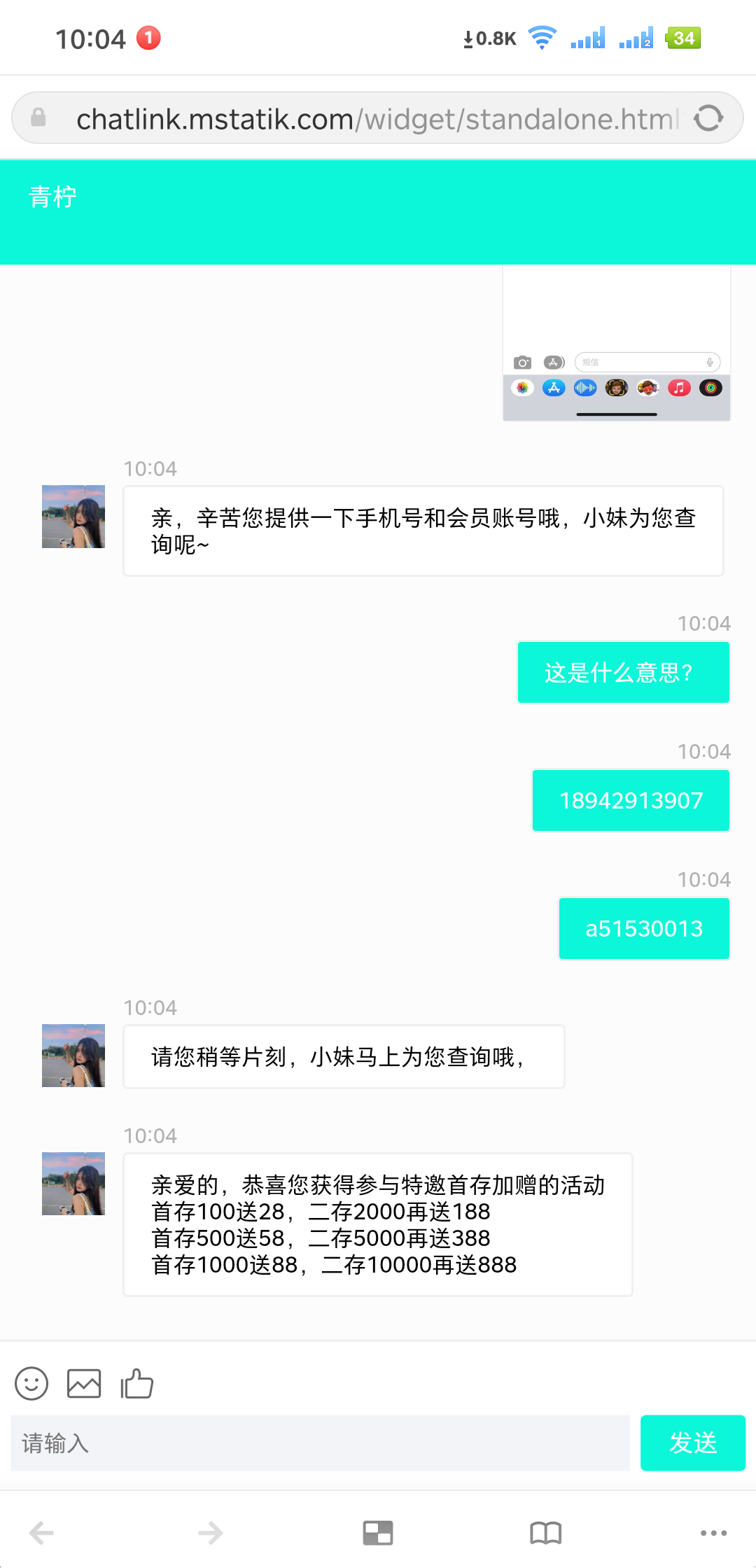Tap the thumbs-up like icon
The image size is (756, 1568).
pyautogui.click(x=137, y=1383)
